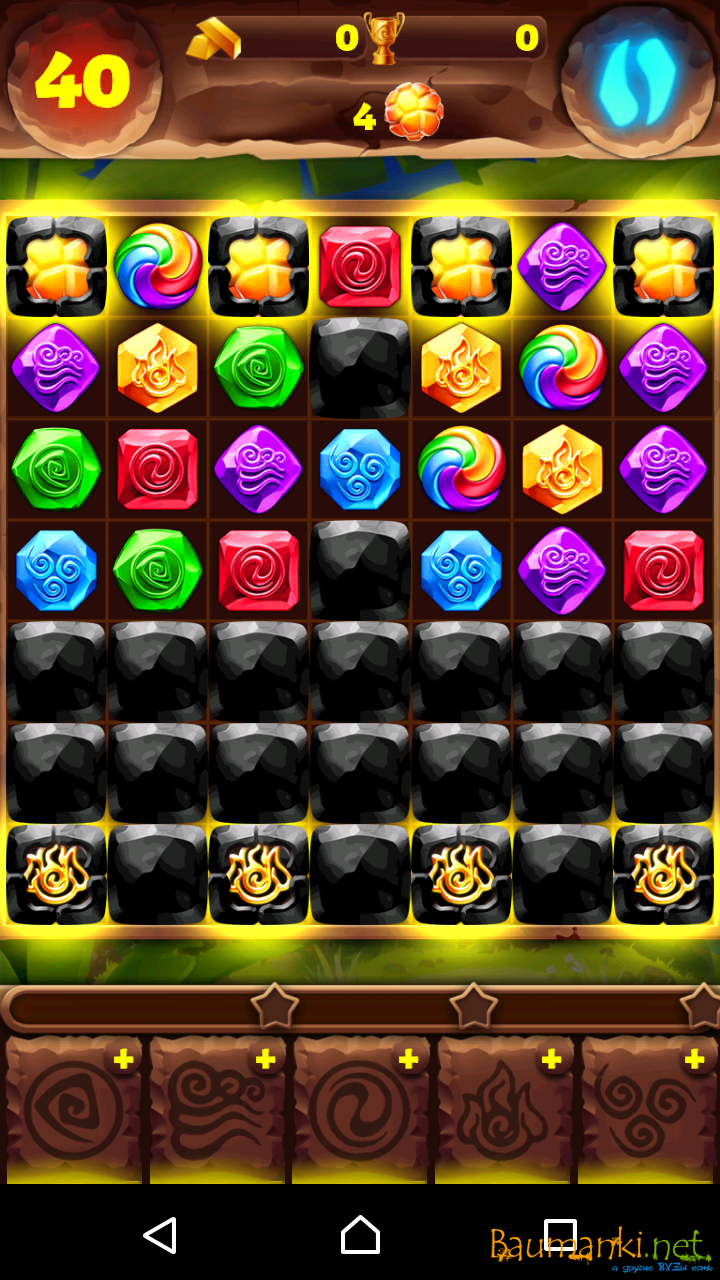Activate the wind waves booster card

(217, 1110)
